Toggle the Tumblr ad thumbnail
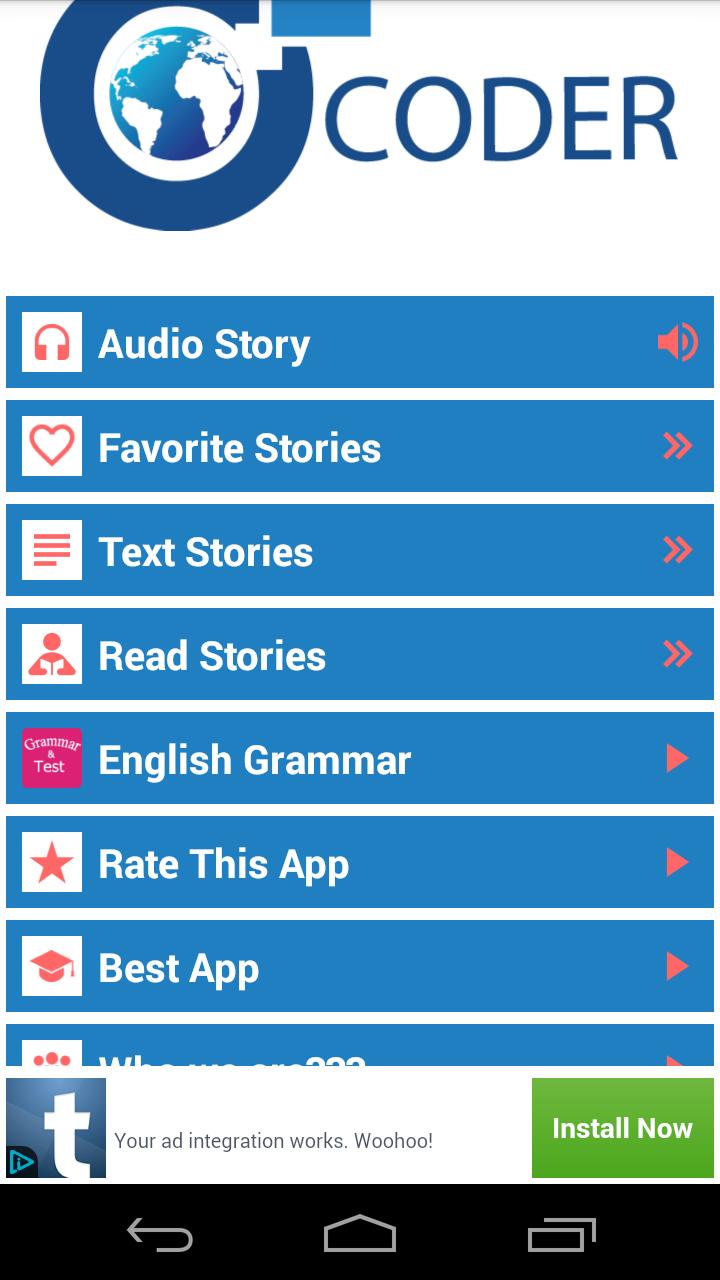The width and height of the screenshot is (720, 1280). pyautogui.click(x=56, y=1128)
